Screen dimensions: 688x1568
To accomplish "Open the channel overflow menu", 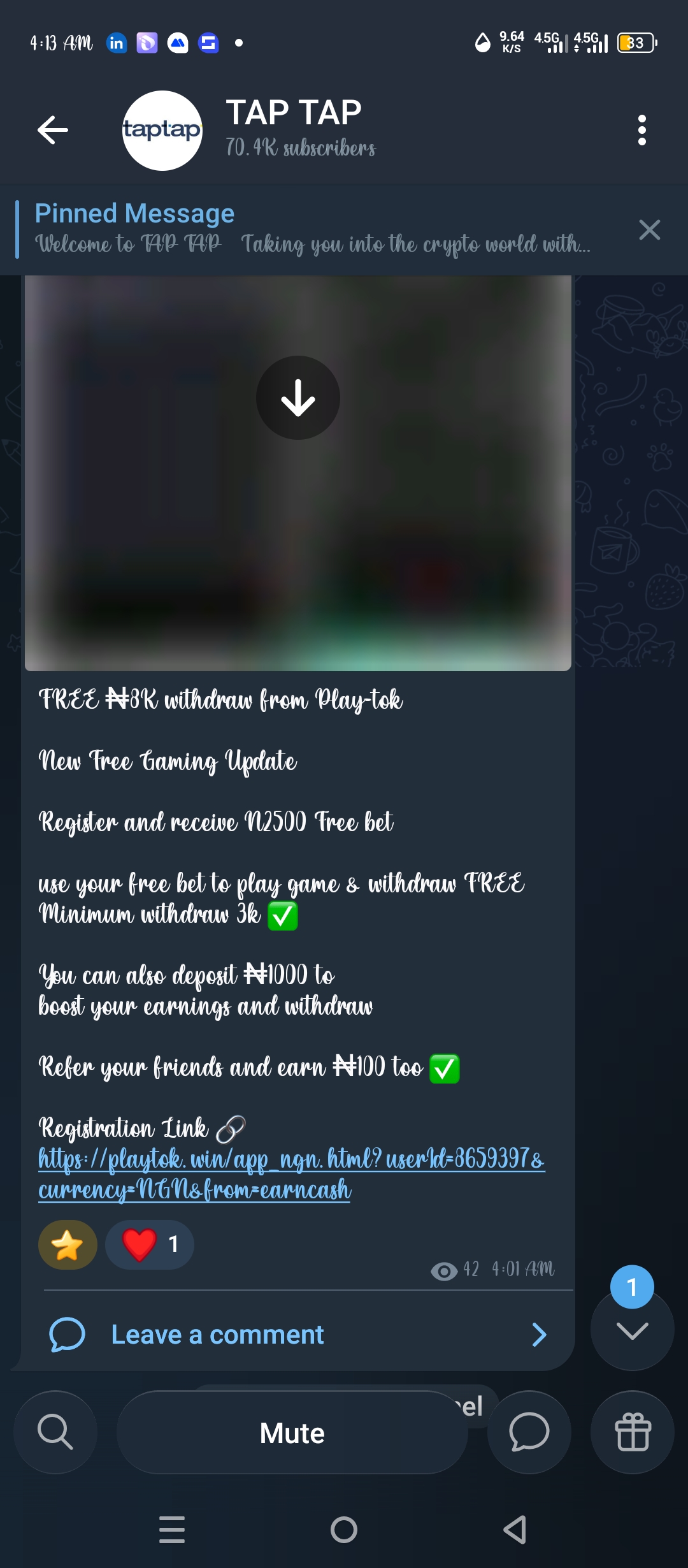I will click(641, 130).
